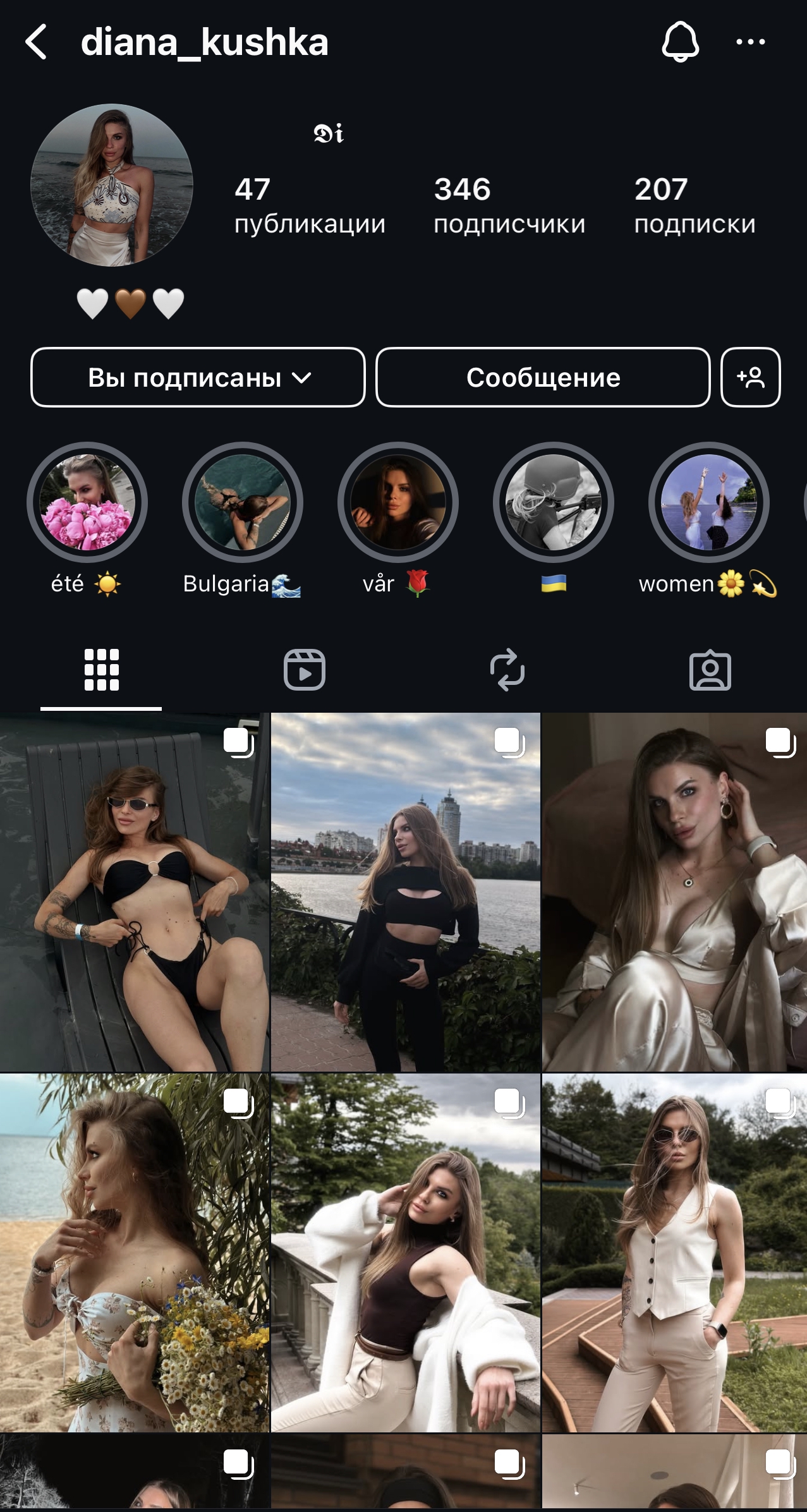This screenshot has width=807, height=1512.
Task: Open the three-dot overflow menu
Action: 750,42
